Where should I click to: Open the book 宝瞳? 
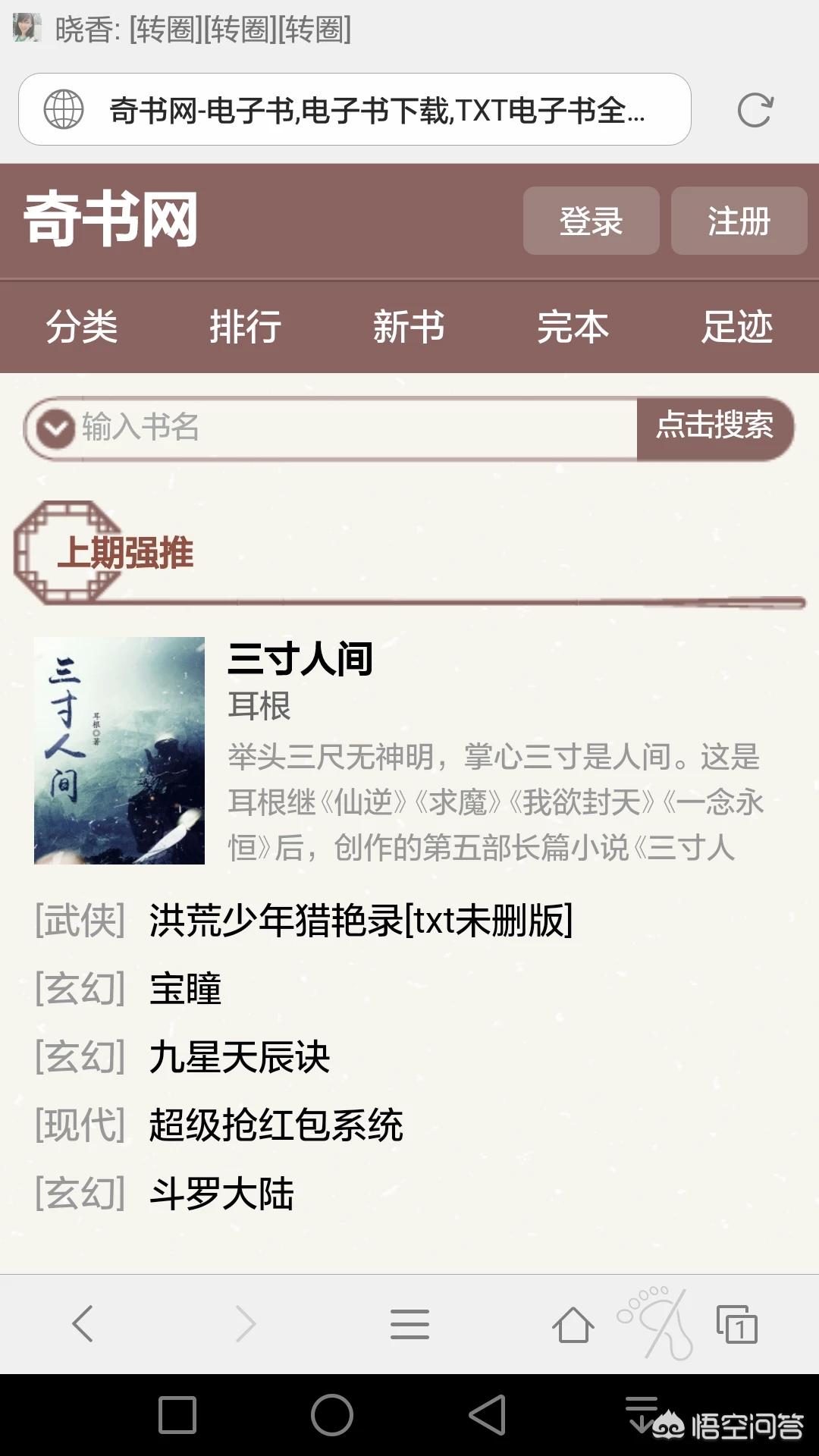tap(185, 989)
